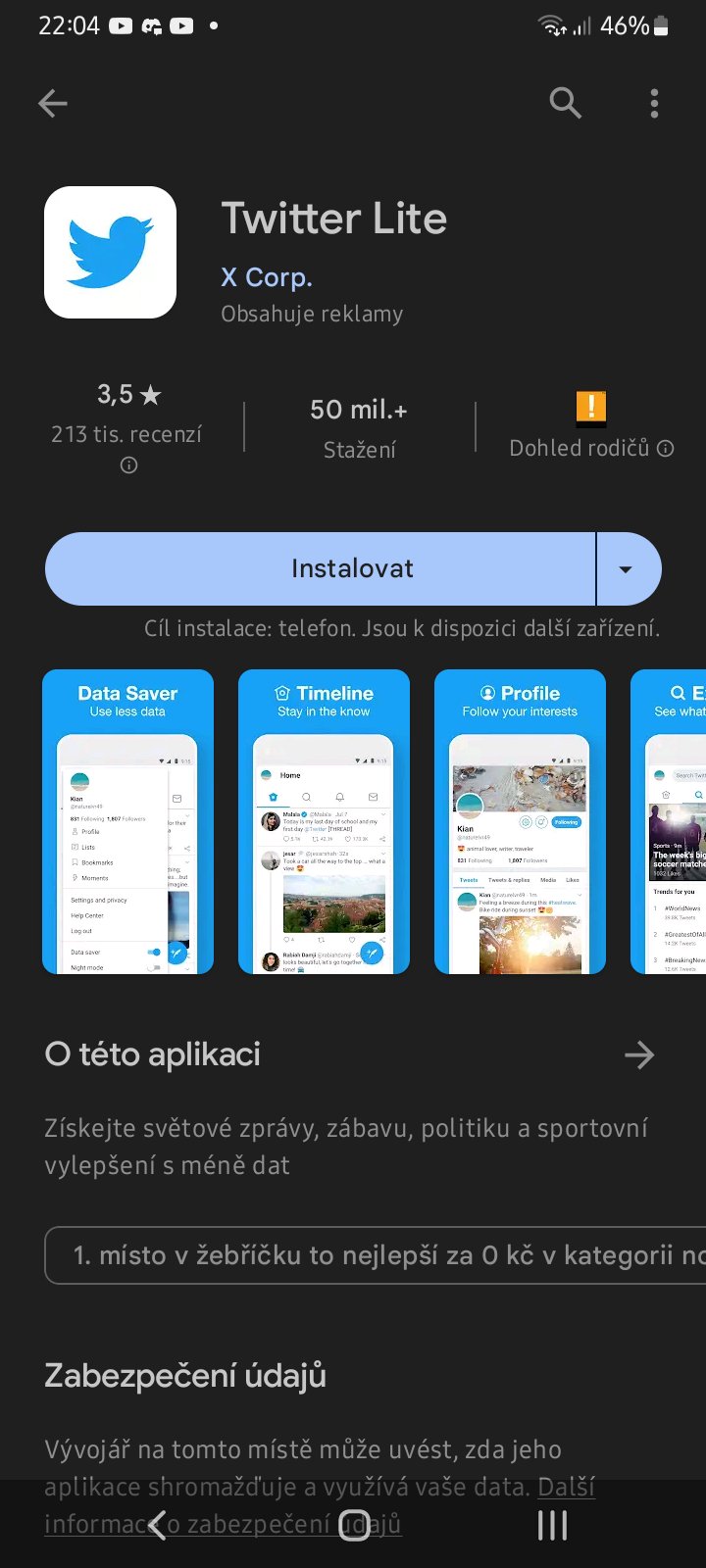Select the 1. místo v žebříčku chip

(x=382, y=1255)
